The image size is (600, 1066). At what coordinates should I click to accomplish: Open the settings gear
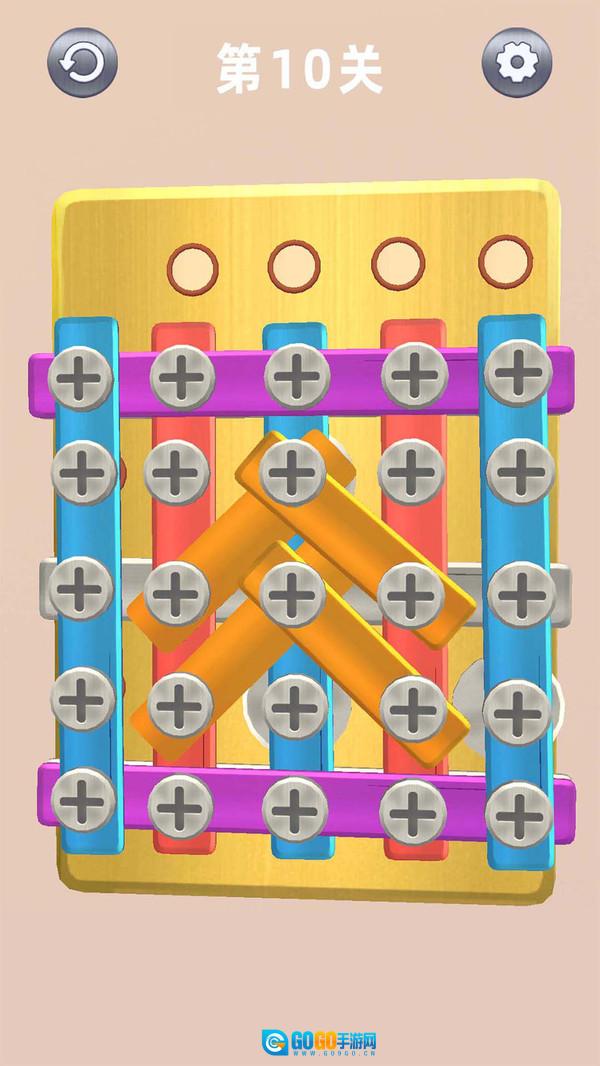[517, 62]
